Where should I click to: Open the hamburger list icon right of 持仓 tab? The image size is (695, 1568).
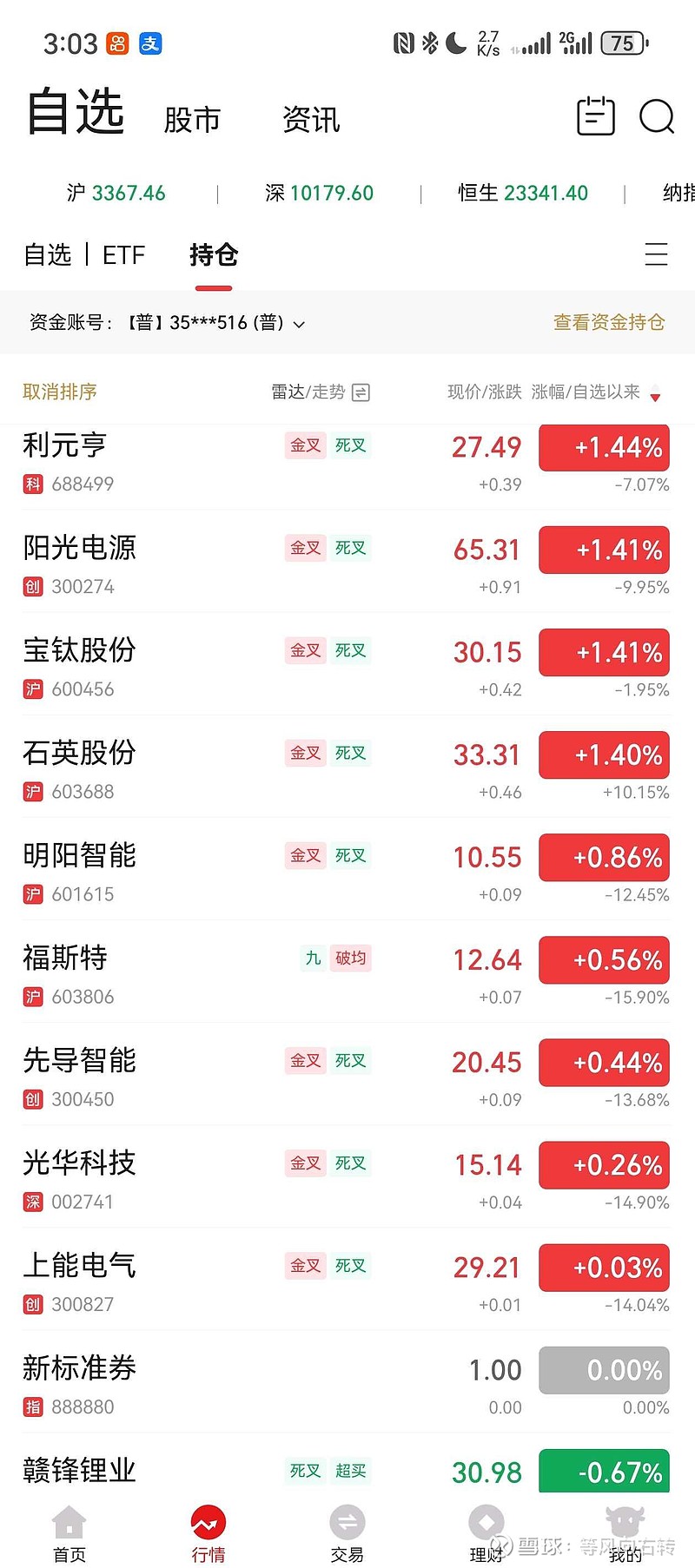coord(658,255)
